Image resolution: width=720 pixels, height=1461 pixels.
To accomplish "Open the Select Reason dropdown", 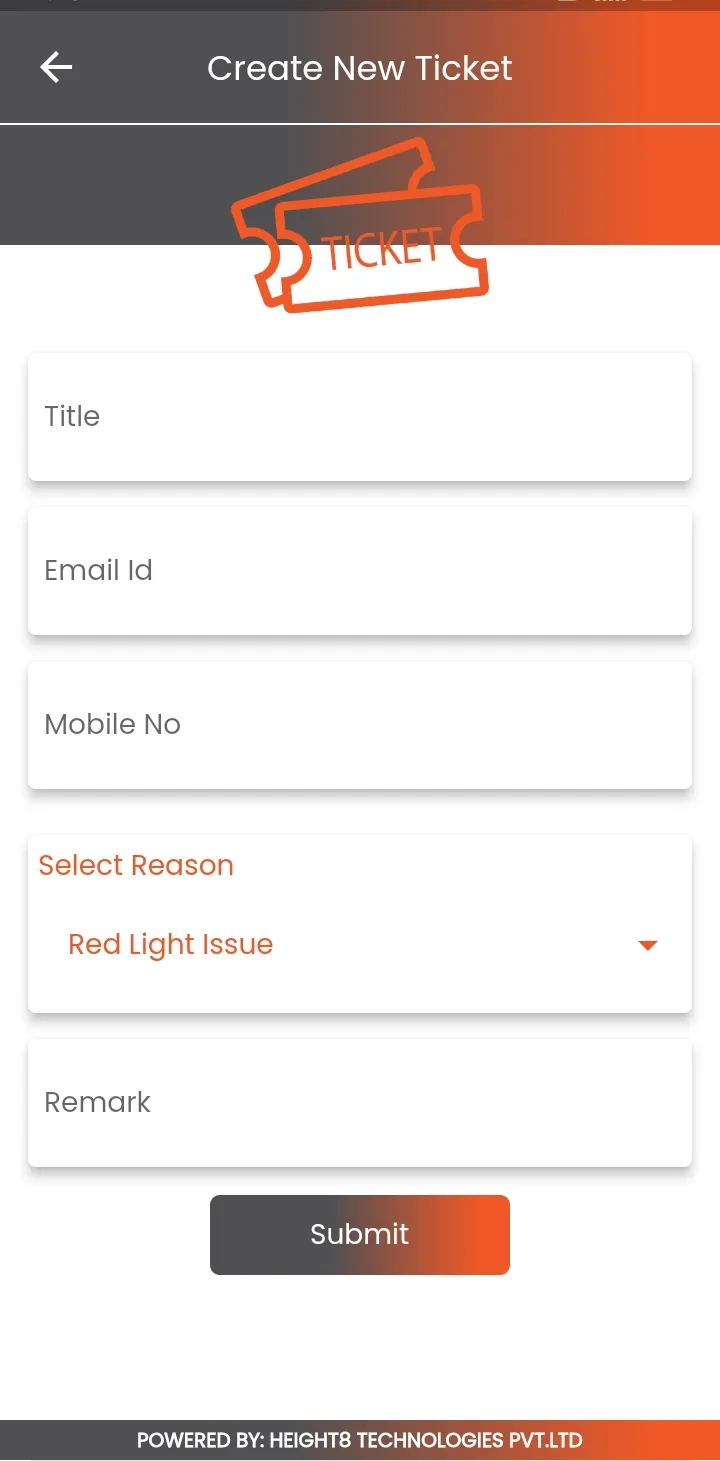I will coord(360,944).
